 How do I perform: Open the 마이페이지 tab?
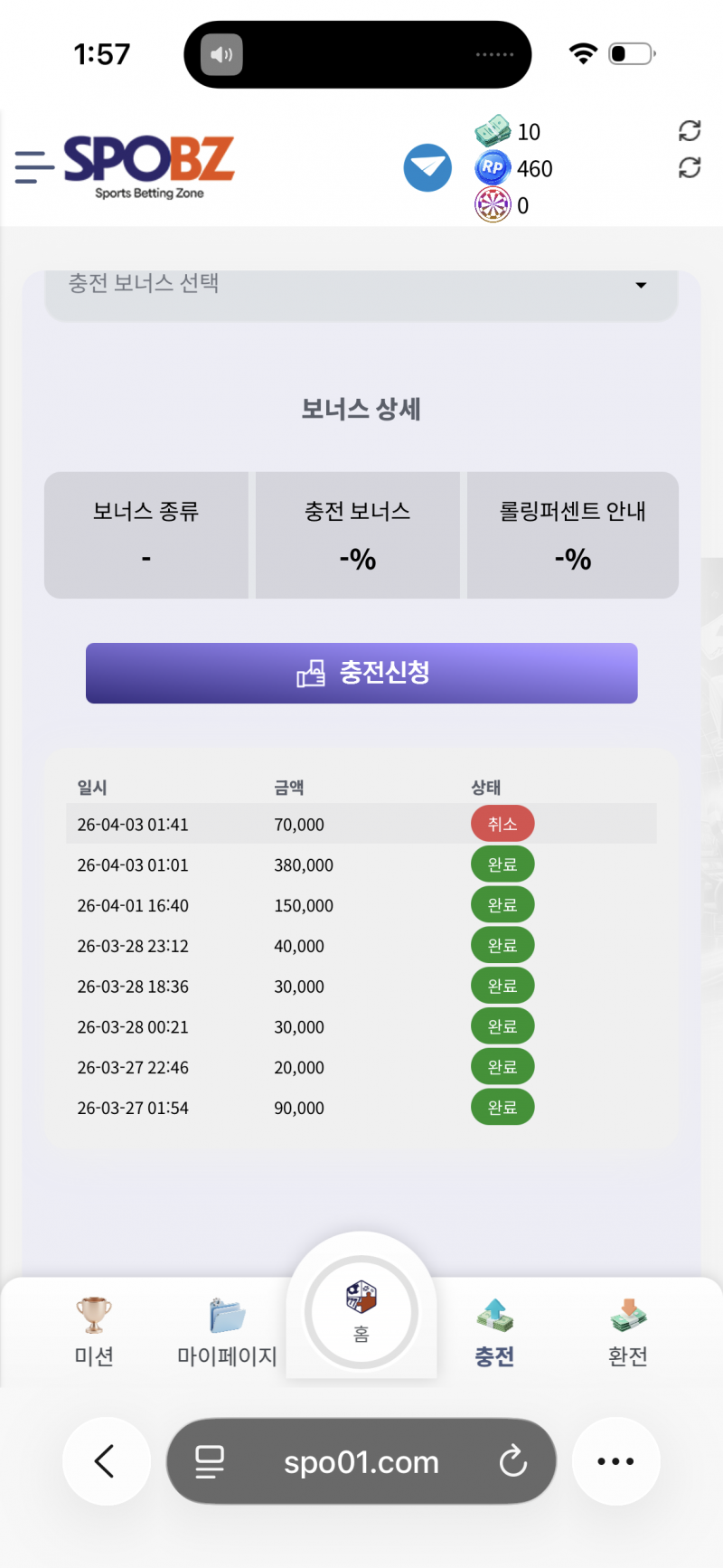tap(227, 1331)
